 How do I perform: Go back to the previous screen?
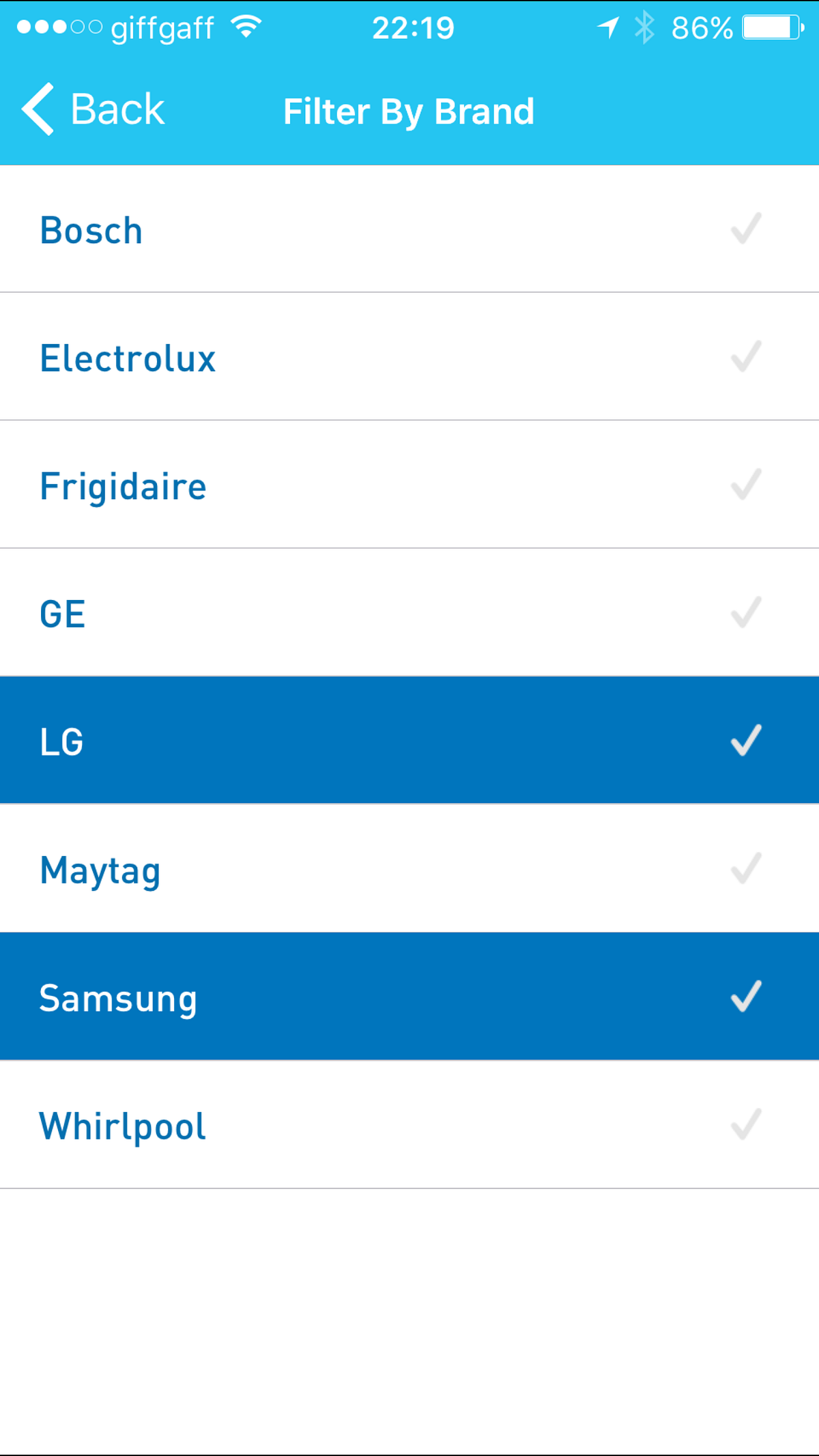coord(94,109)
